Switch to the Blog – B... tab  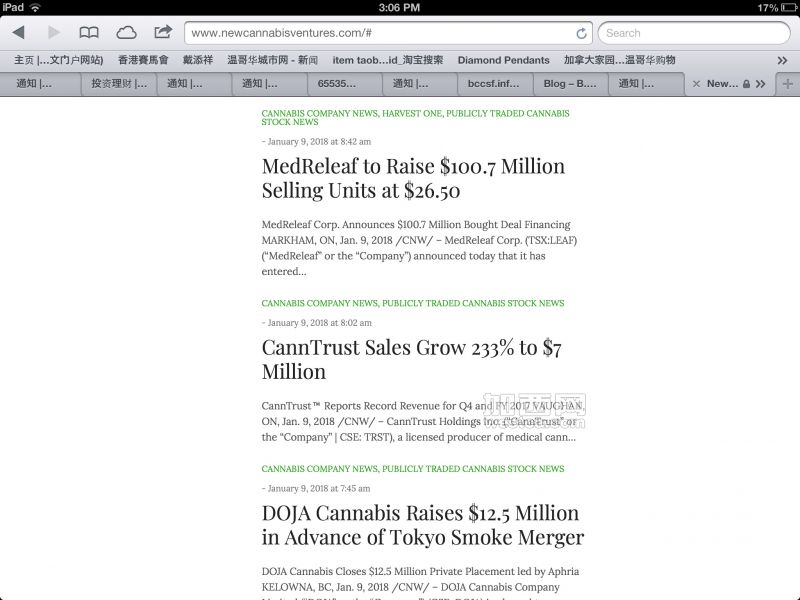(570, 84)
